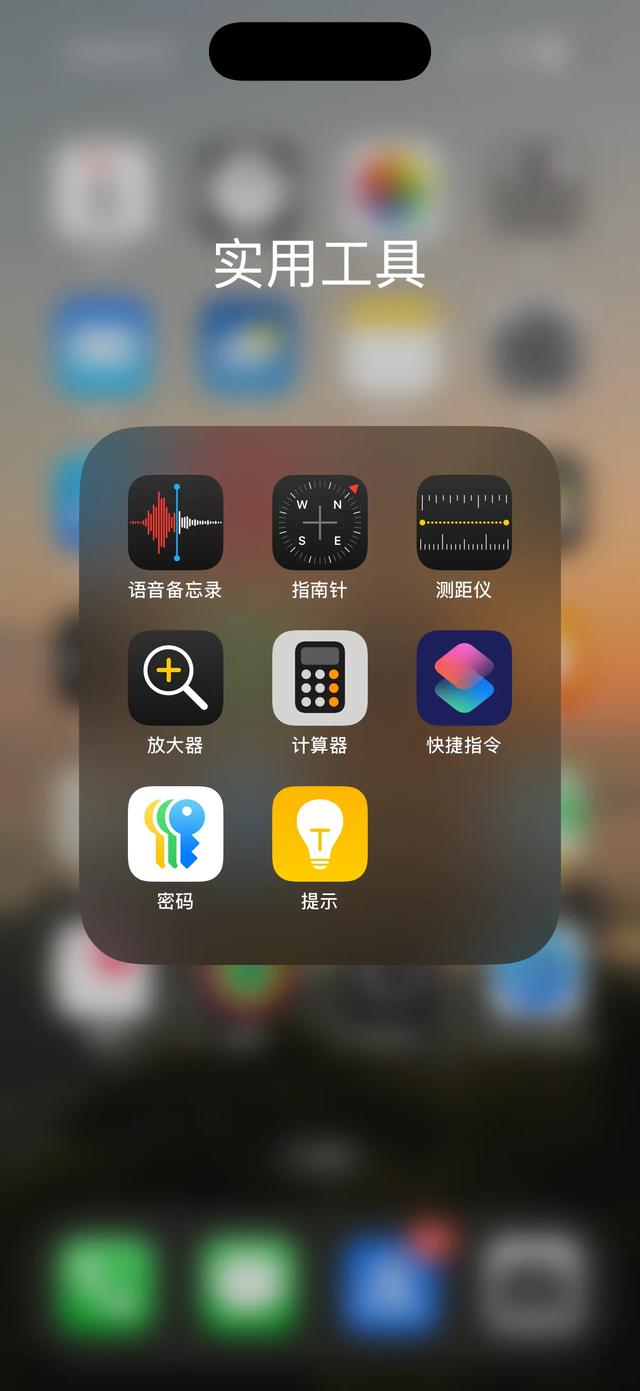Launch the 提示 tips app

[x=320, y=834]
